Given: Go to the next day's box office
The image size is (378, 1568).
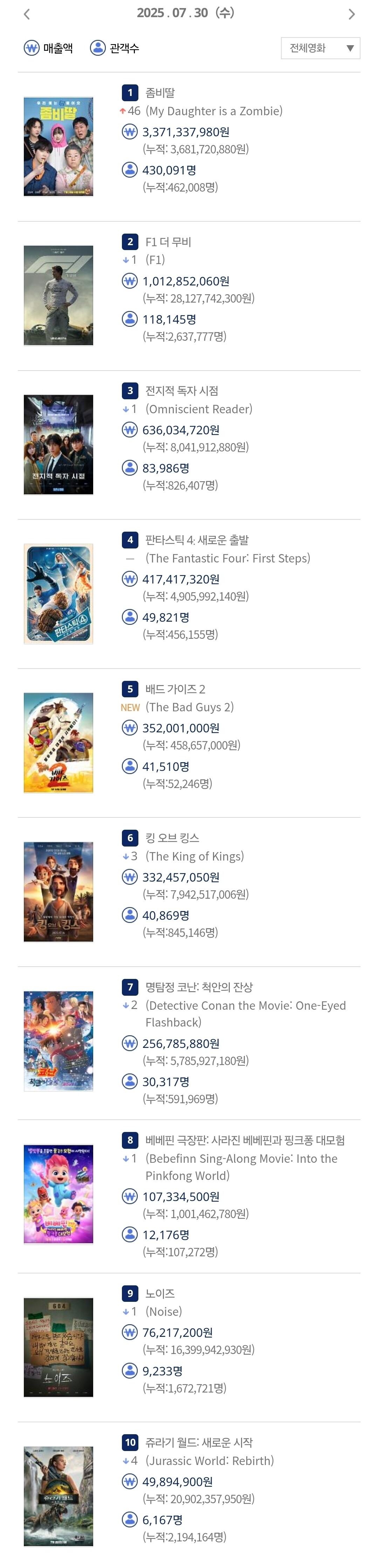Looking at the screenshot, I should click(x=351, y=14).
